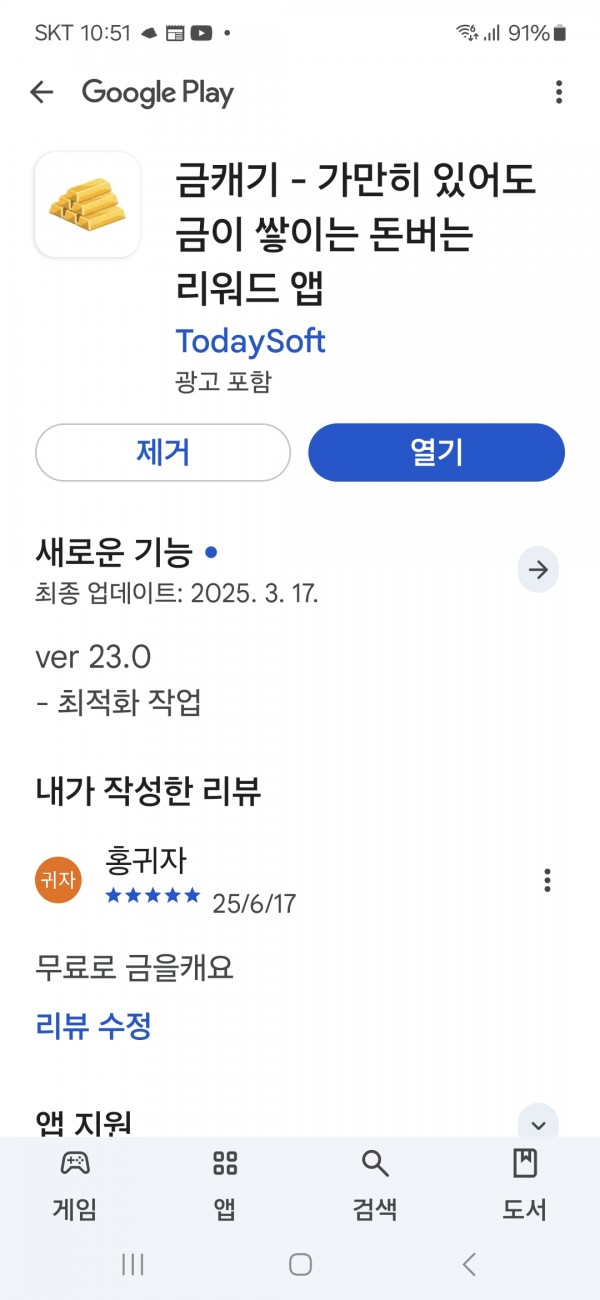This screenshot has height=1300, width=600.
Task: Tap 열기 to launch the app
Action: 437,453
